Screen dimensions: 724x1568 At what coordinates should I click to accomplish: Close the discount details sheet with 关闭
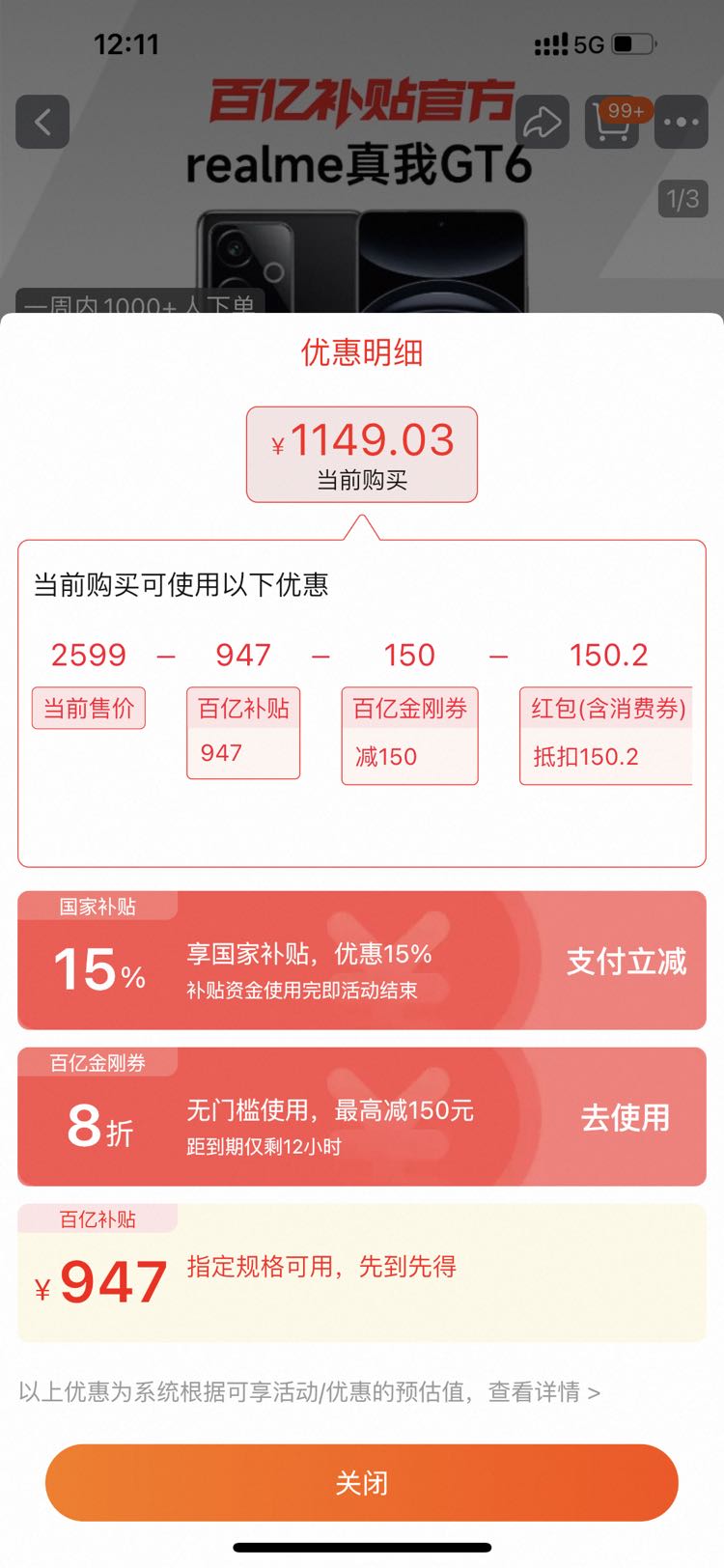click(x=362, y=1482)
